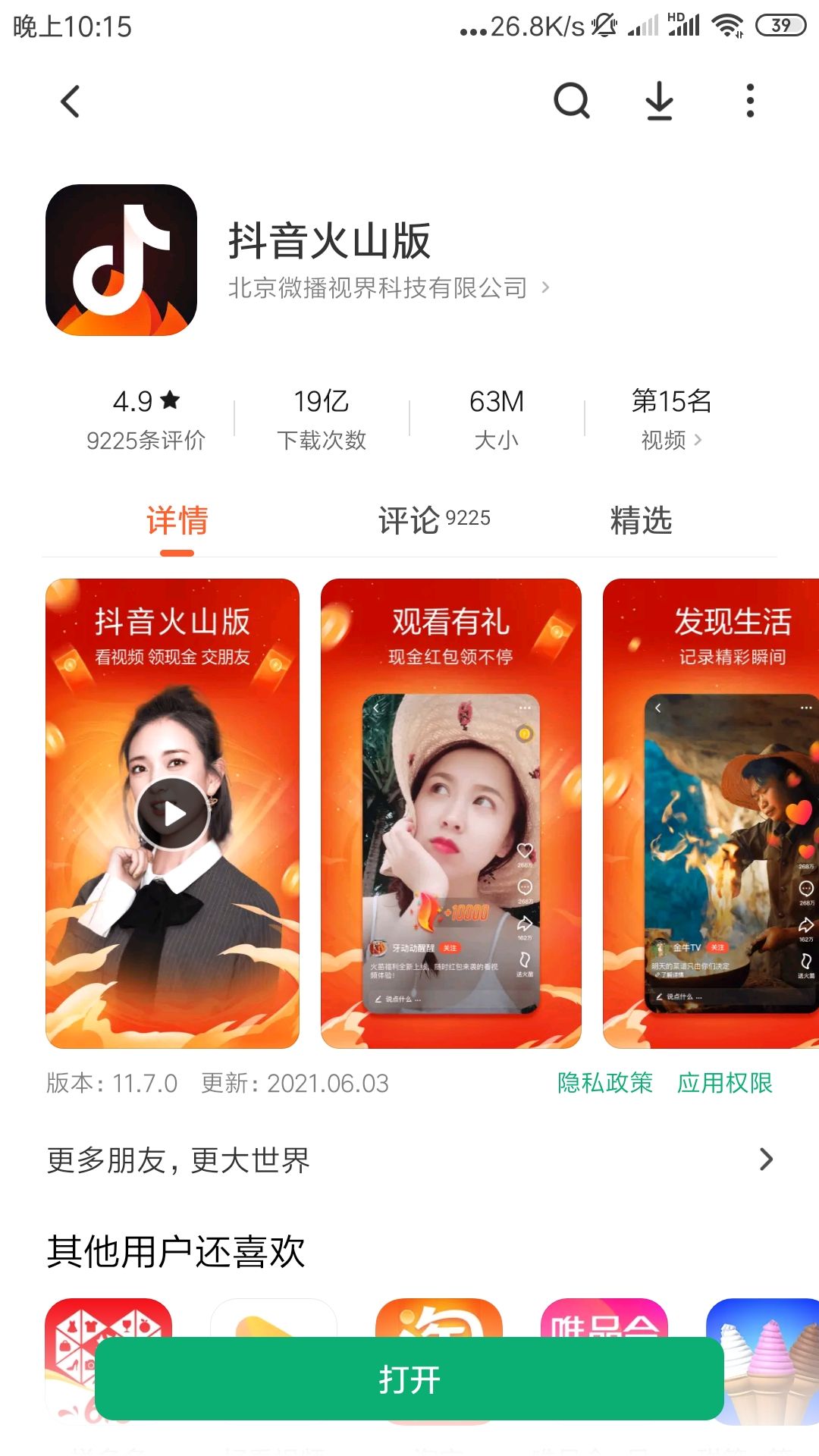Switch to the 评论 tab
The image size is (819, 1456).
[434, 521]
